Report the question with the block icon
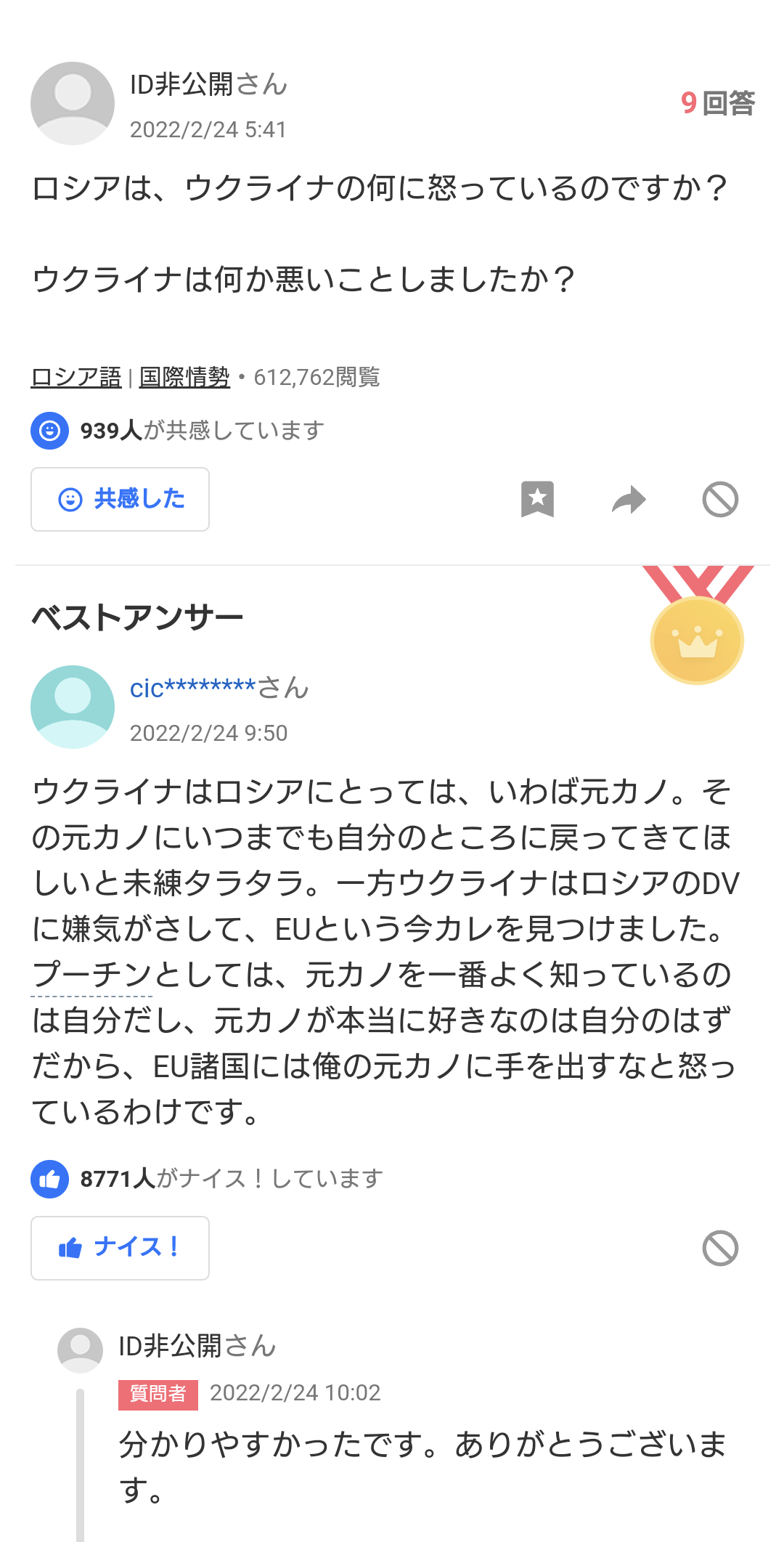The height and width of the screenshot is (1542, 784). point(720,499)
